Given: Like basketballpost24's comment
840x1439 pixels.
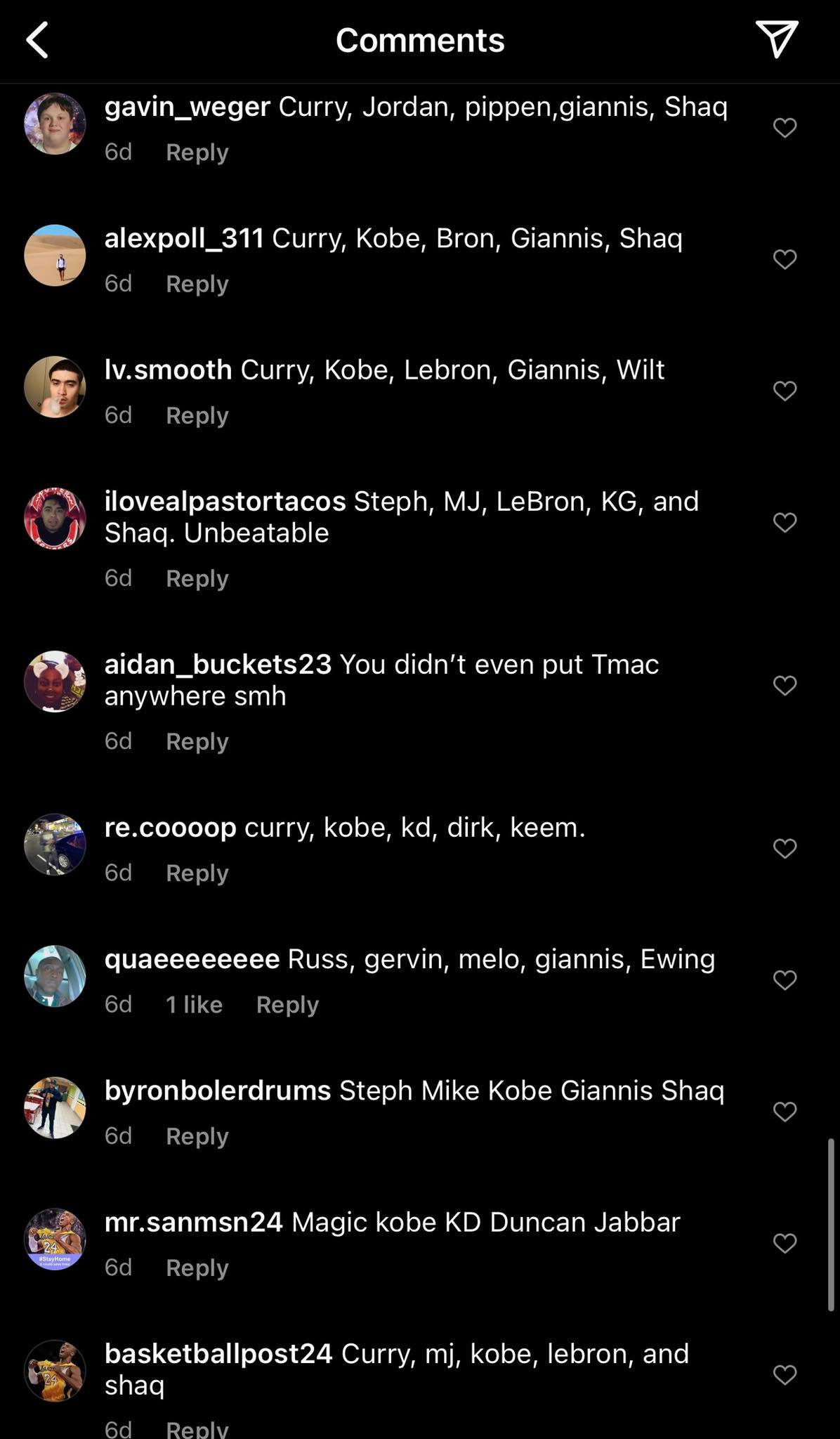Looking at the screenshot, I should (x=785, y=1374).
